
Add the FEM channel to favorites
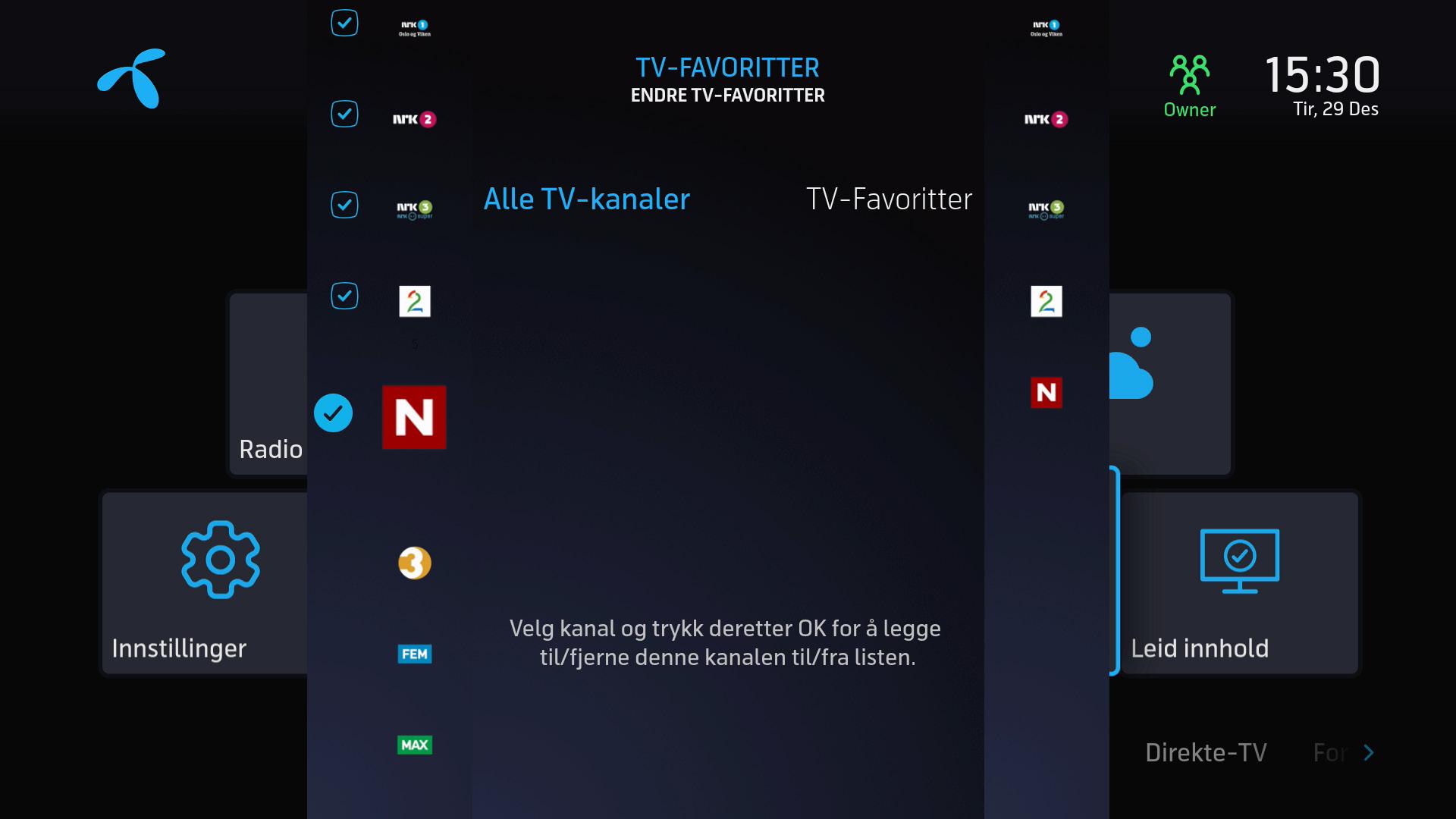414,654
